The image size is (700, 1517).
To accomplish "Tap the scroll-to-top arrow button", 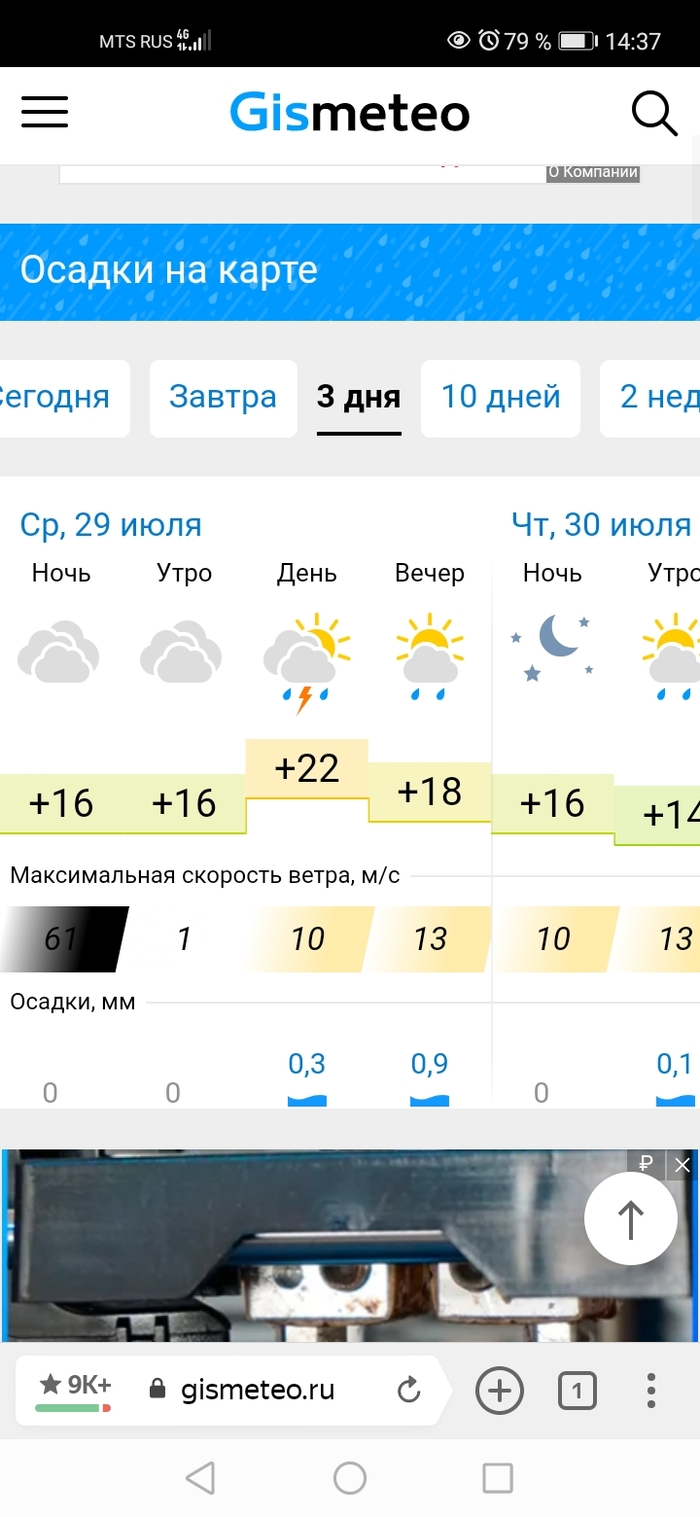I will click(x=631, y=1220).
